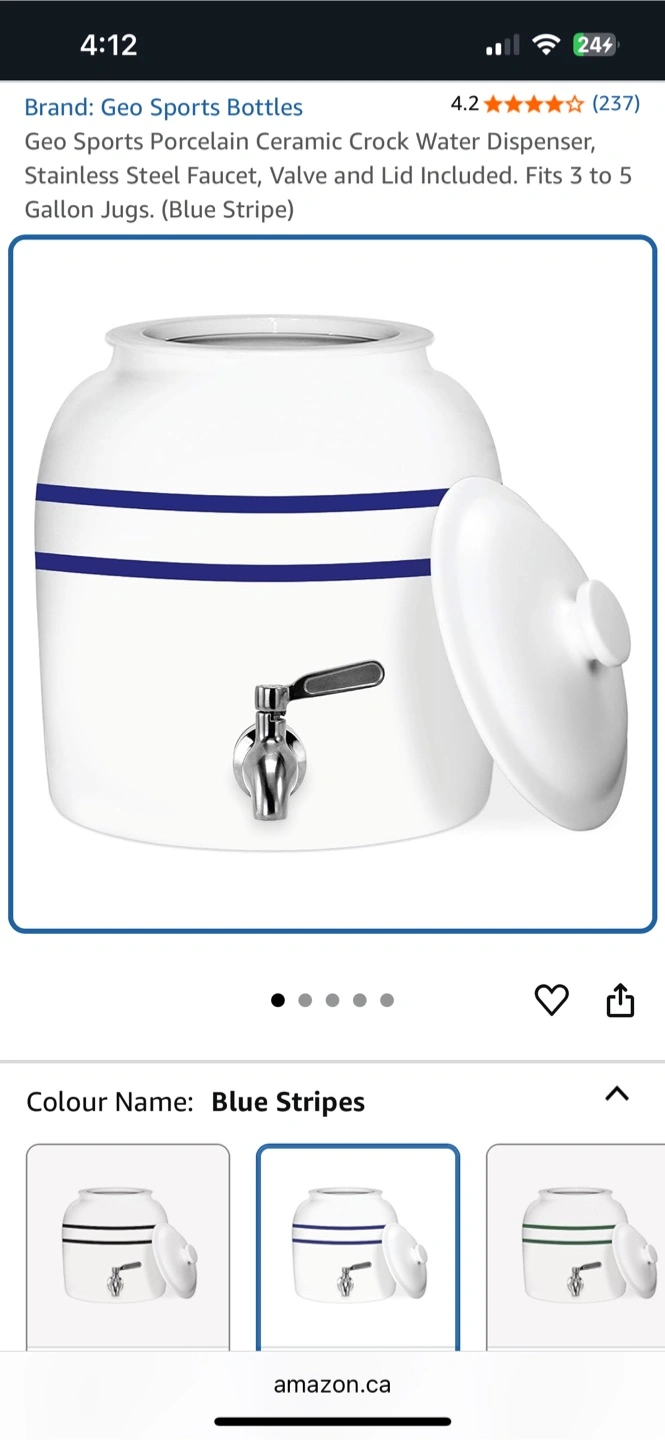Screen dimensions: 665x1440
Task: Tap the amazon.ca address bar
Action: [332, 1385]
